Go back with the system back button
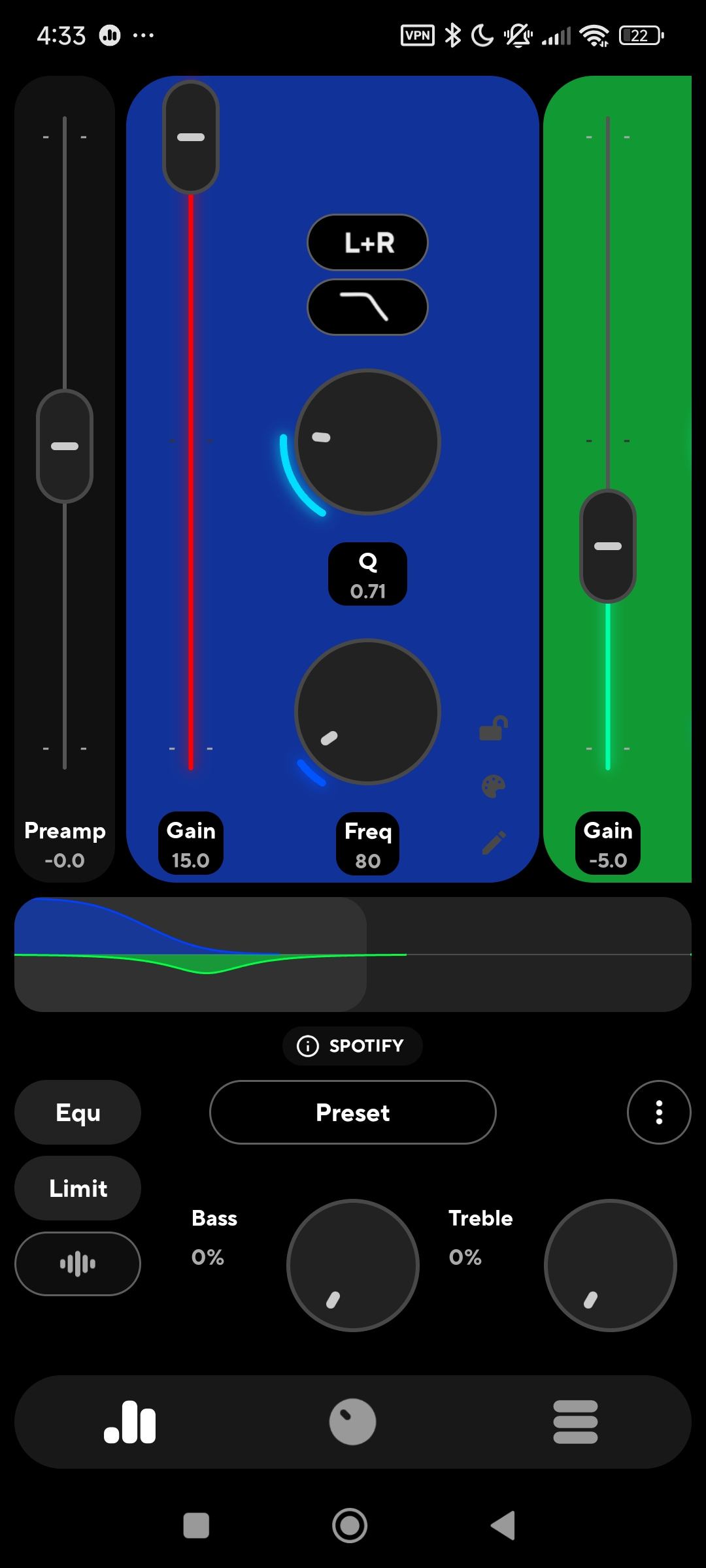Viewport: 706px width, 1568px height. [x=503, y=1526]
